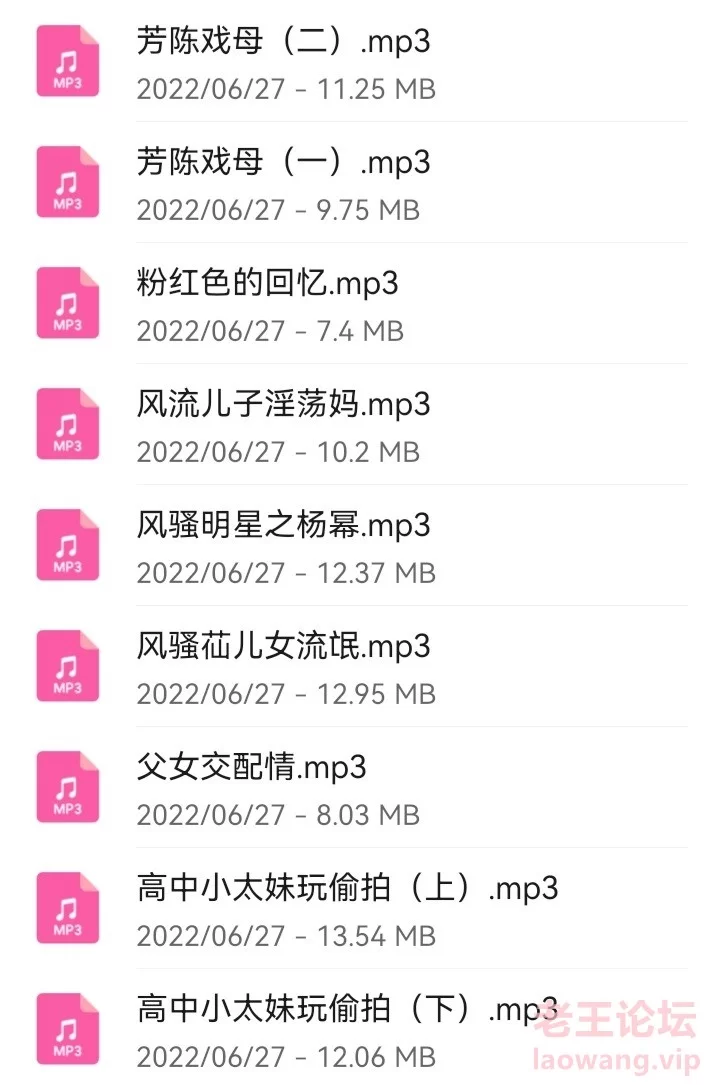Viewport: 720px width, 1085px height.
Task: Open the 8.03 MB mp3 file
Action: pos(252,768)
